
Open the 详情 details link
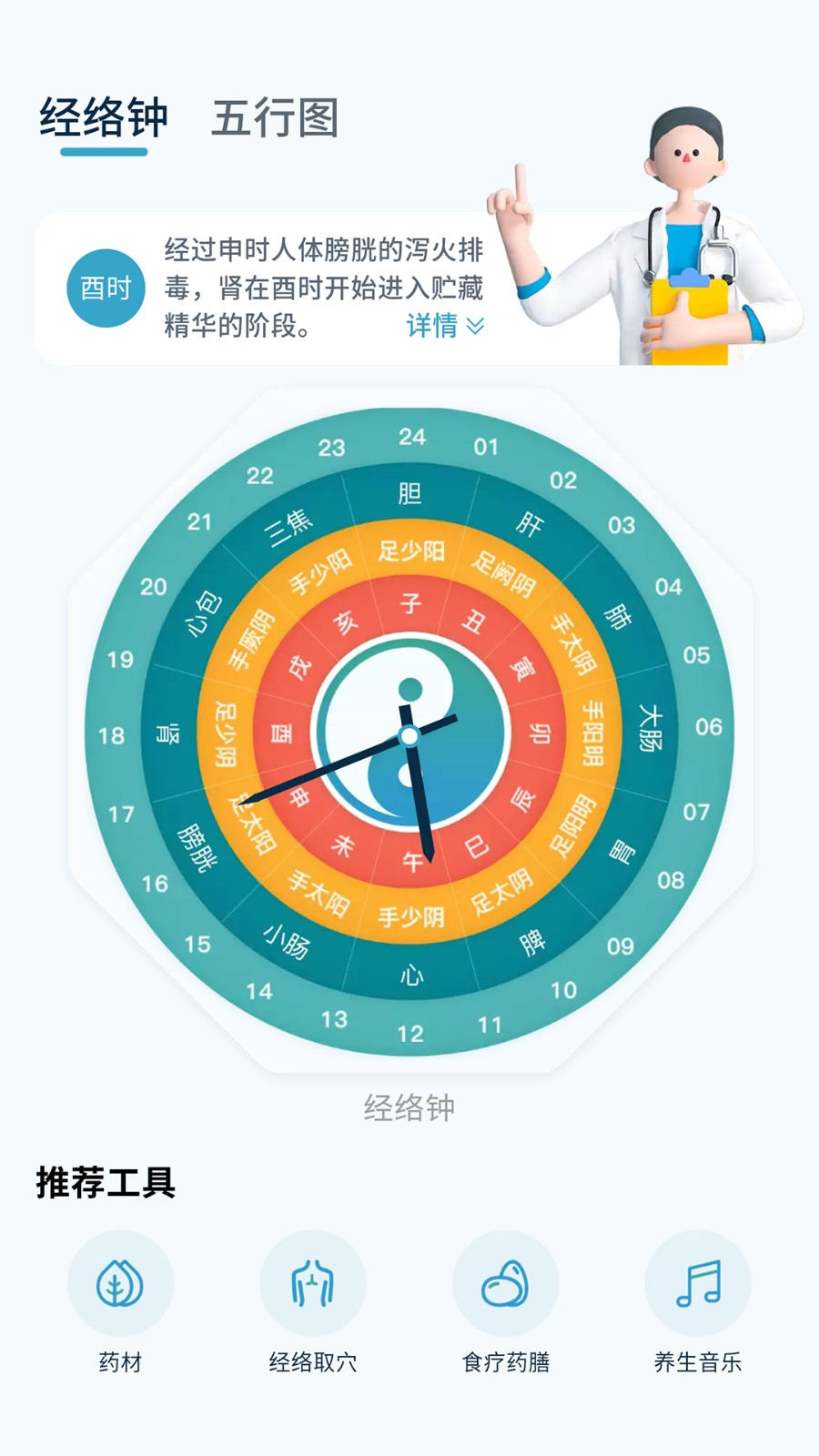(x=431, y=327)
